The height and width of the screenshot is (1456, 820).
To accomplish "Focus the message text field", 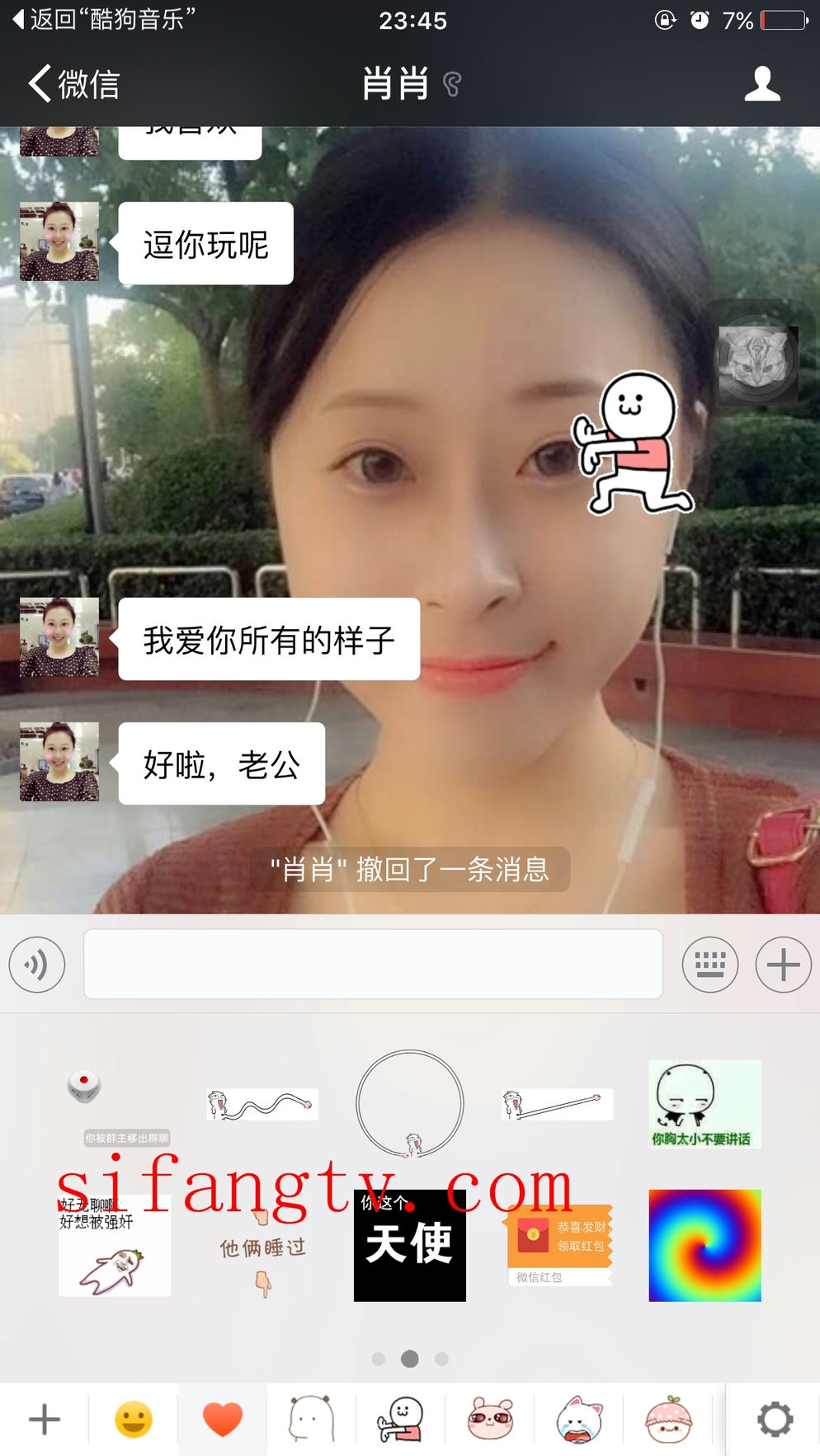I will [373, 964].
